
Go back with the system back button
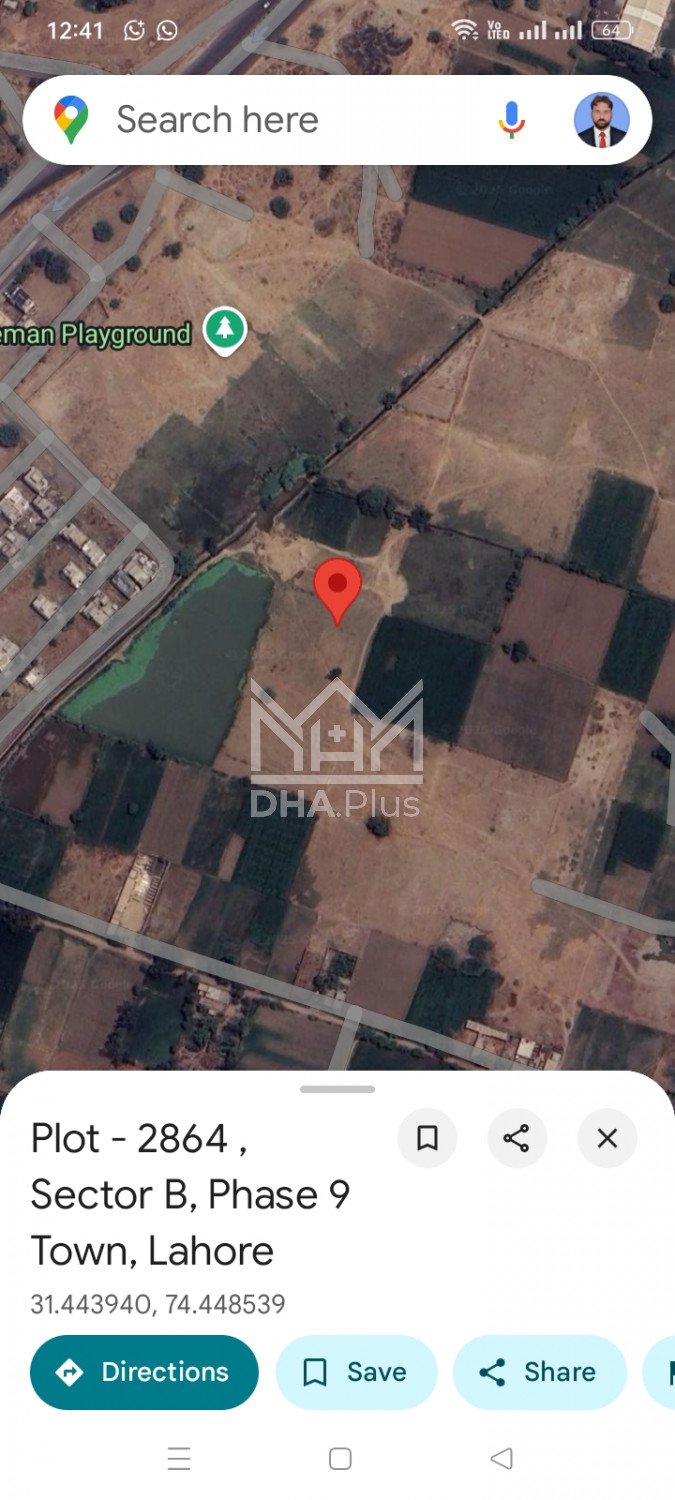pyautogui.click(x=502, y=1459)
